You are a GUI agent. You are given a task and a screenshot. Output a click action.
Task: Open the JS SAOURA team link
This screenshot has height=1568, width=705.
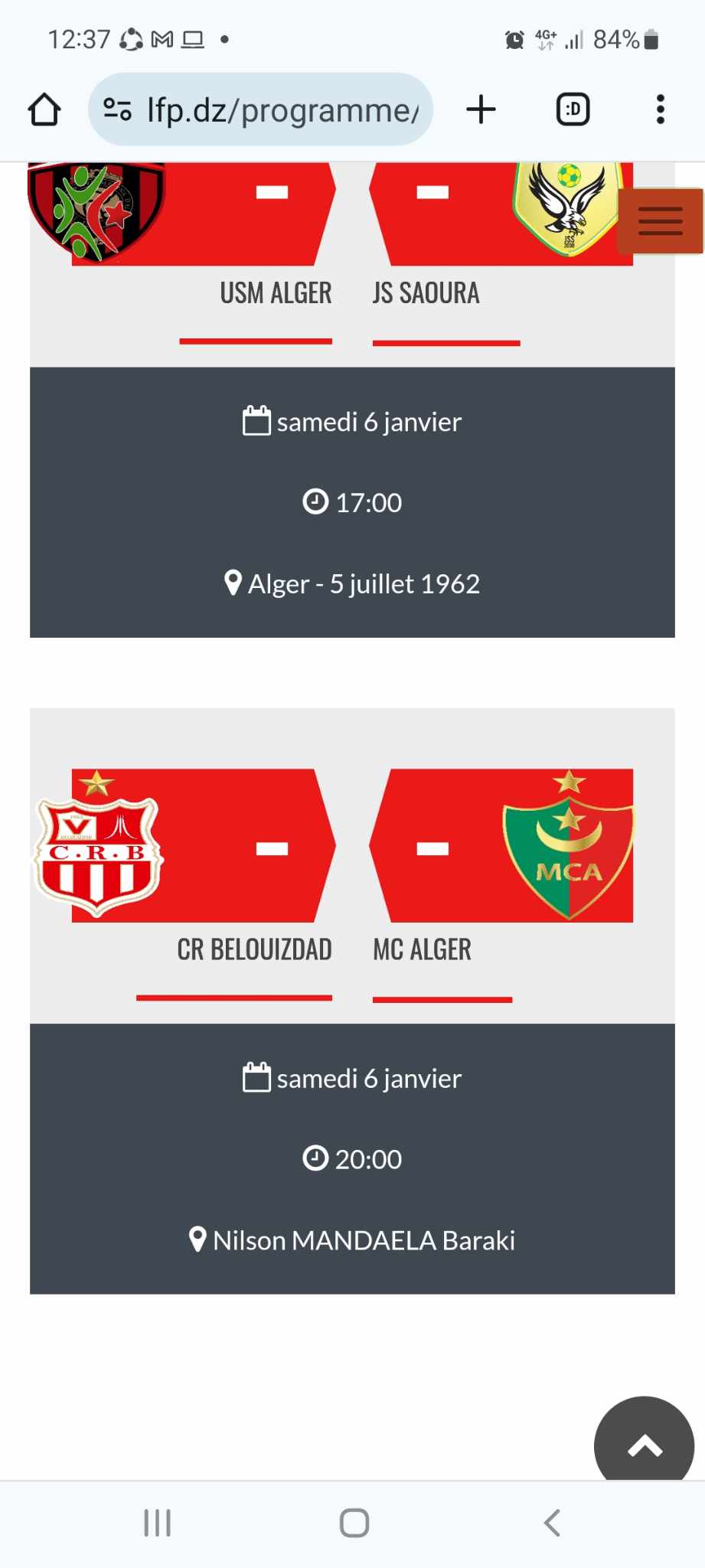point(426,293)
